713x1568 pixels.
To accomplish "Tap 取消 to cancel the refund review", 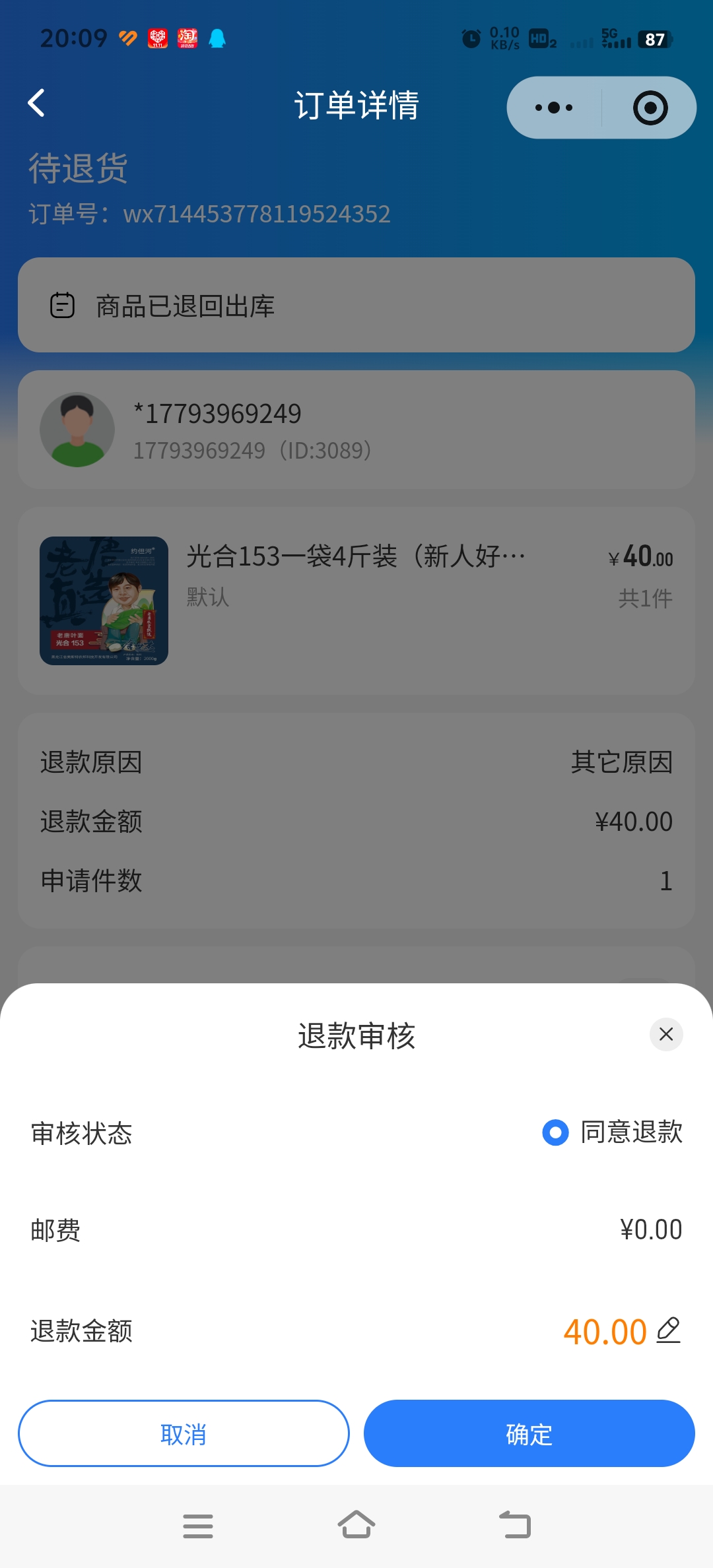I will click(x=184, y=1433).
